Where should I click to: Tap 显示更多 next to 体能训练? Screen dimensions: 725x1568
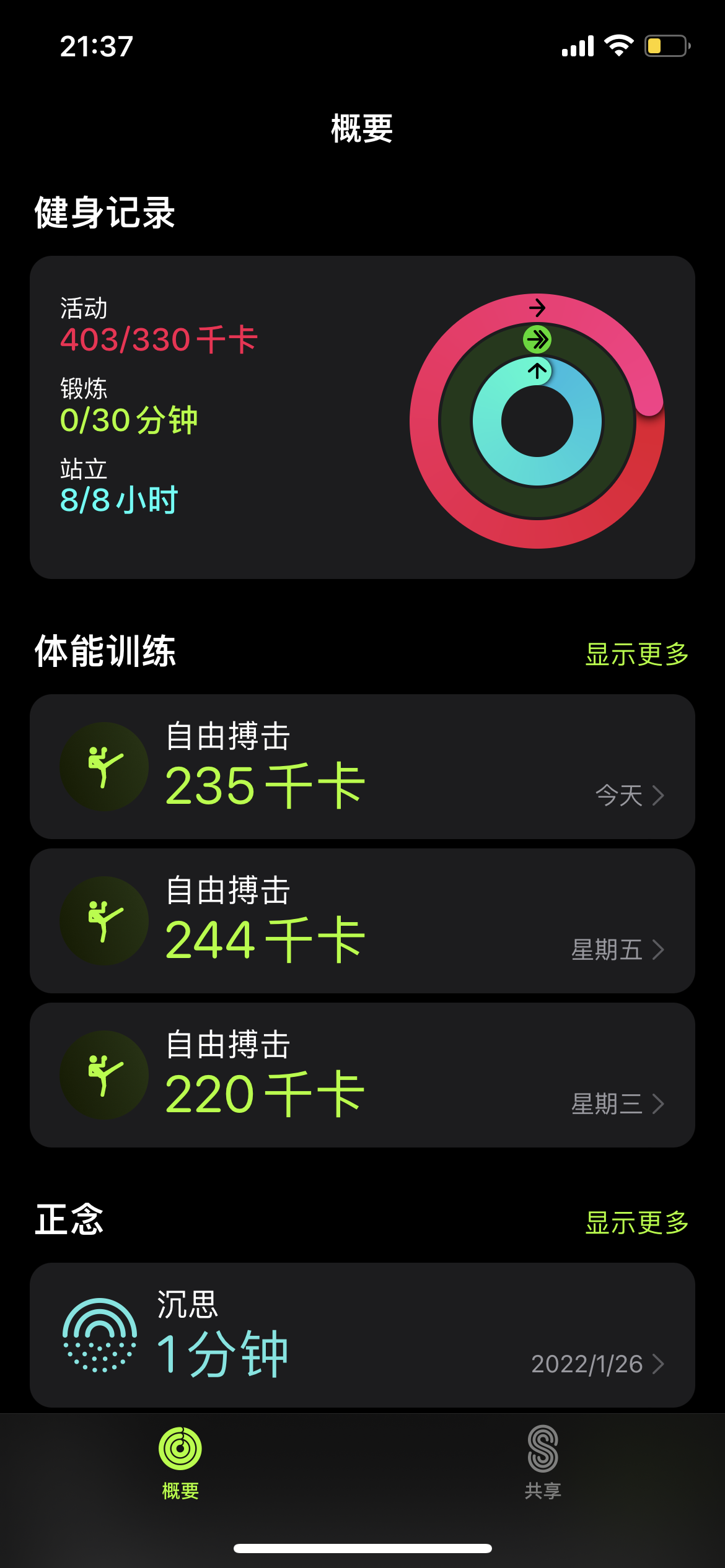(636, 654)
